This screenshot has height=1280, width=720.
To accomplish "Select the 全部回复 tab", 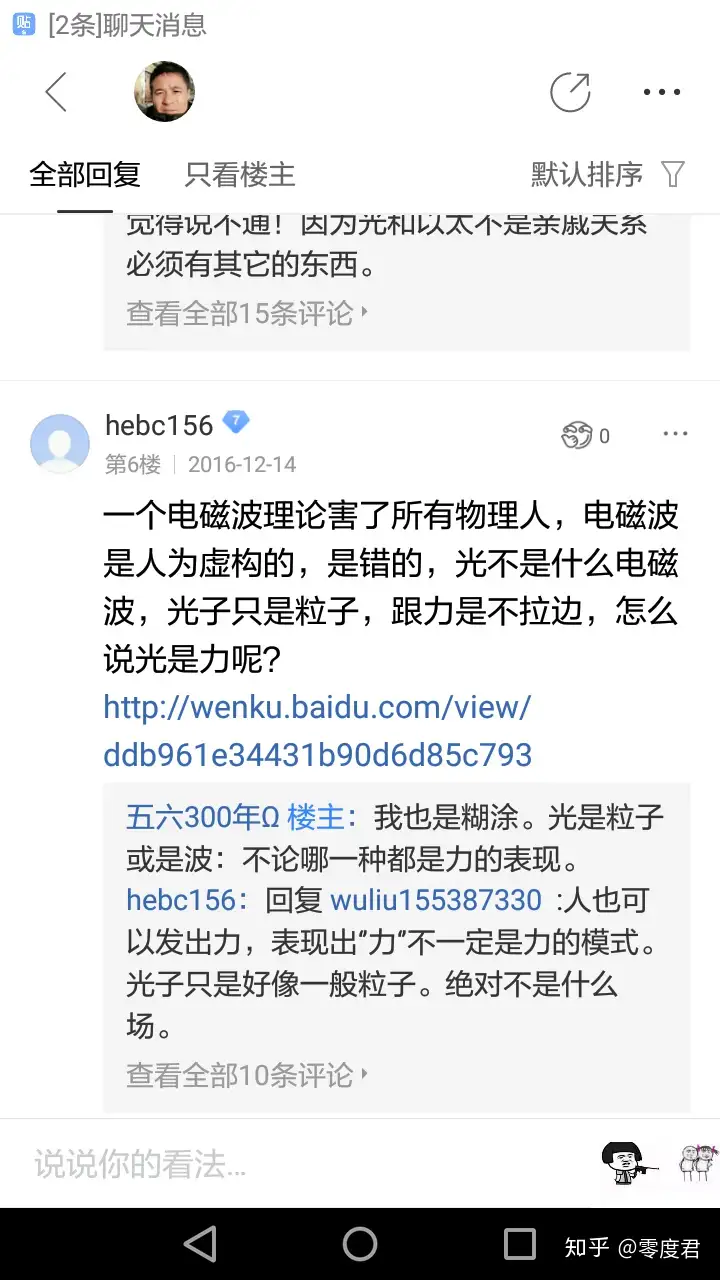I will [85, 174].
